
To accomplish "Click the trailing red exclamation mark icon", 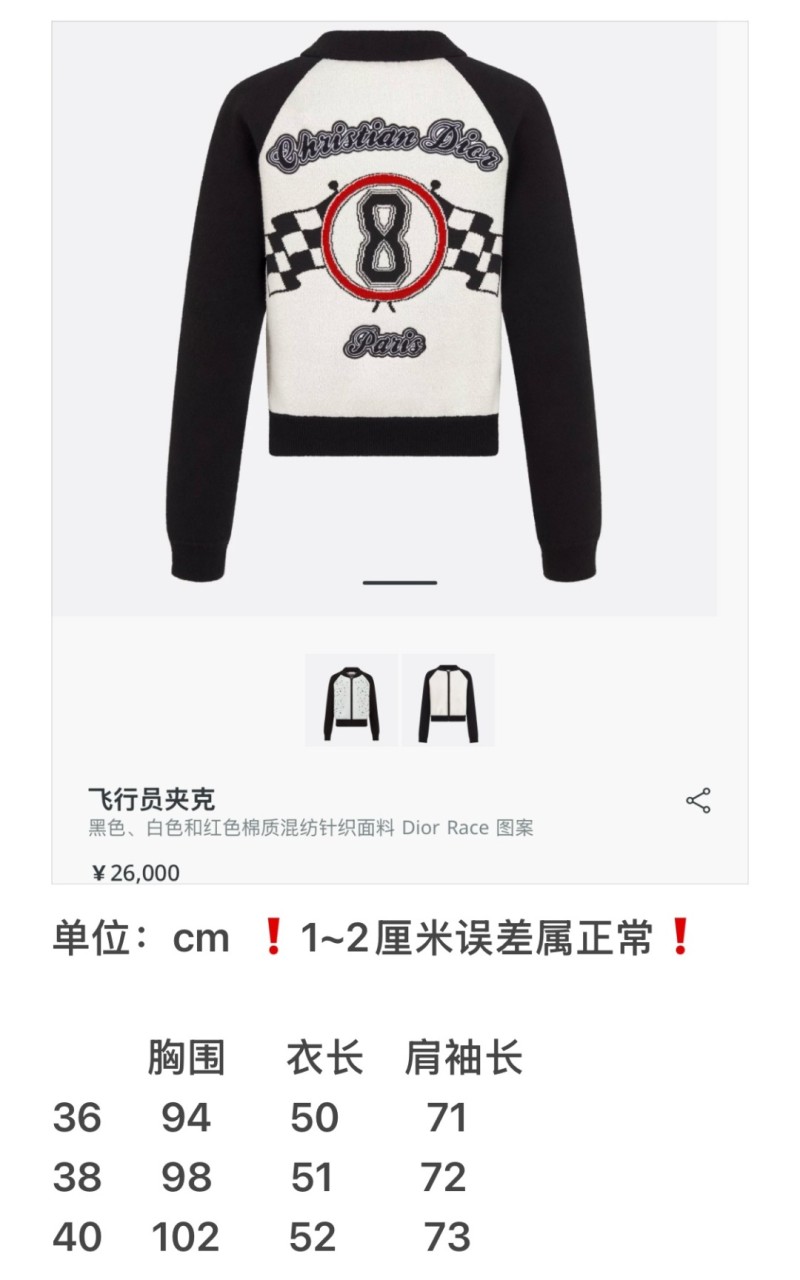I will click(680, 936).
